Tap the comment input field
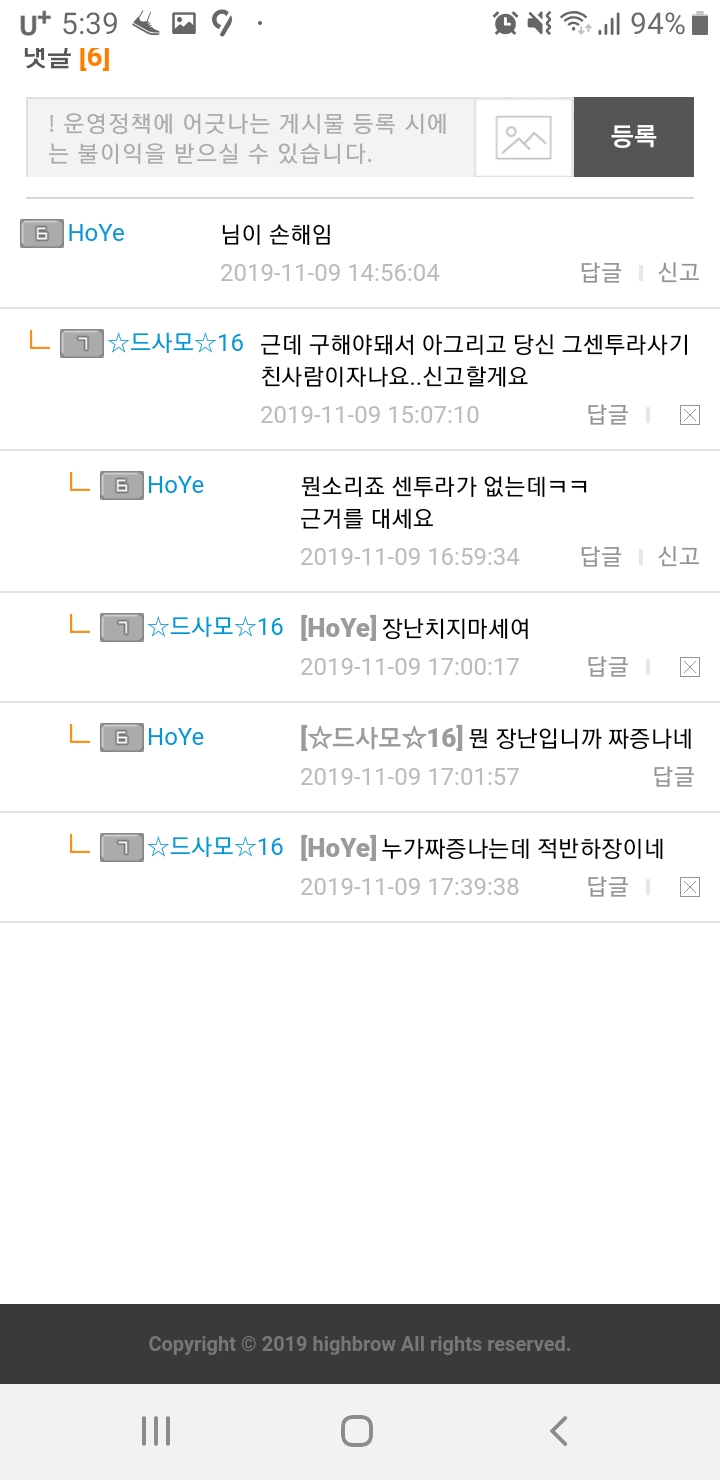 (251, 138)
